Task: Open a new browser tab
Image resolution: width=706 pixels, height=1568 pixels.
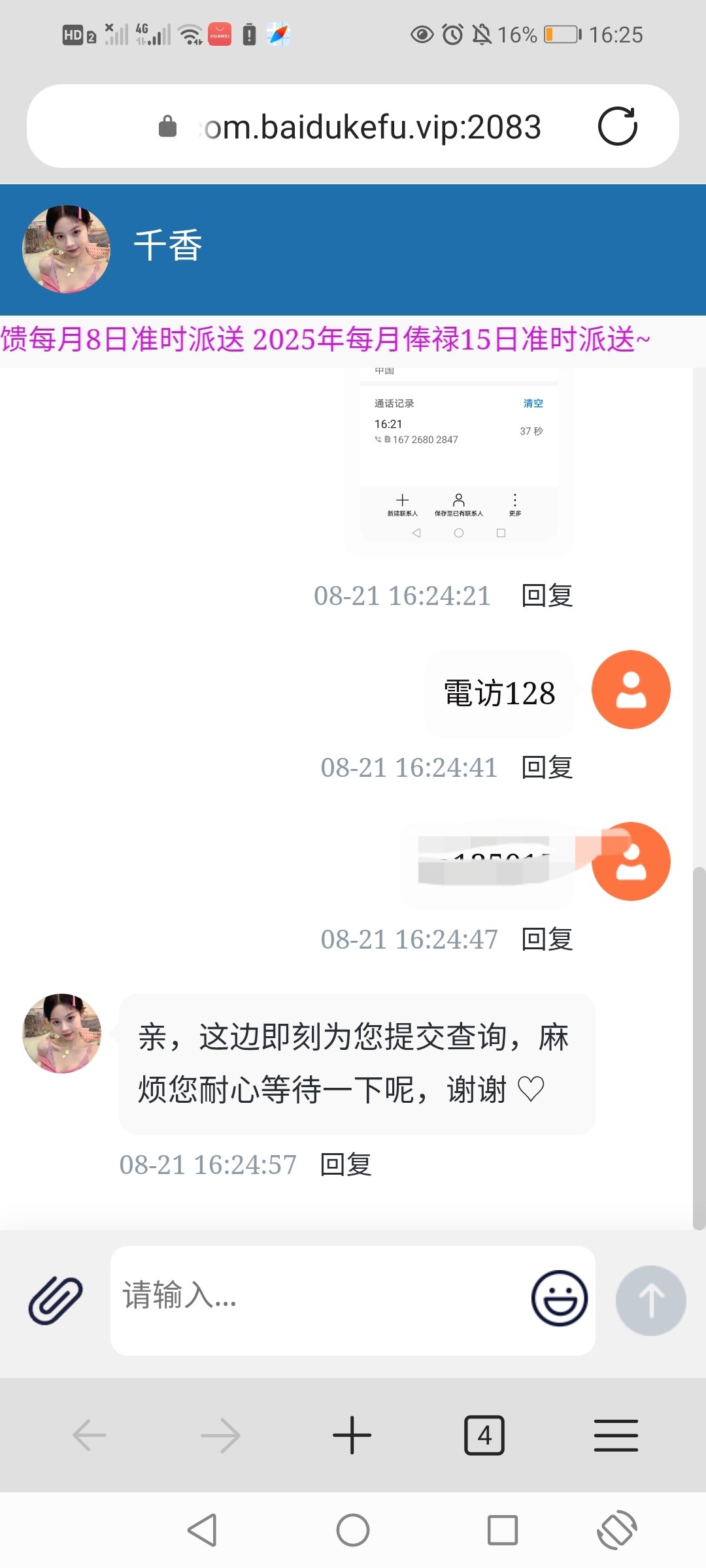Action: coord(352,1435)
